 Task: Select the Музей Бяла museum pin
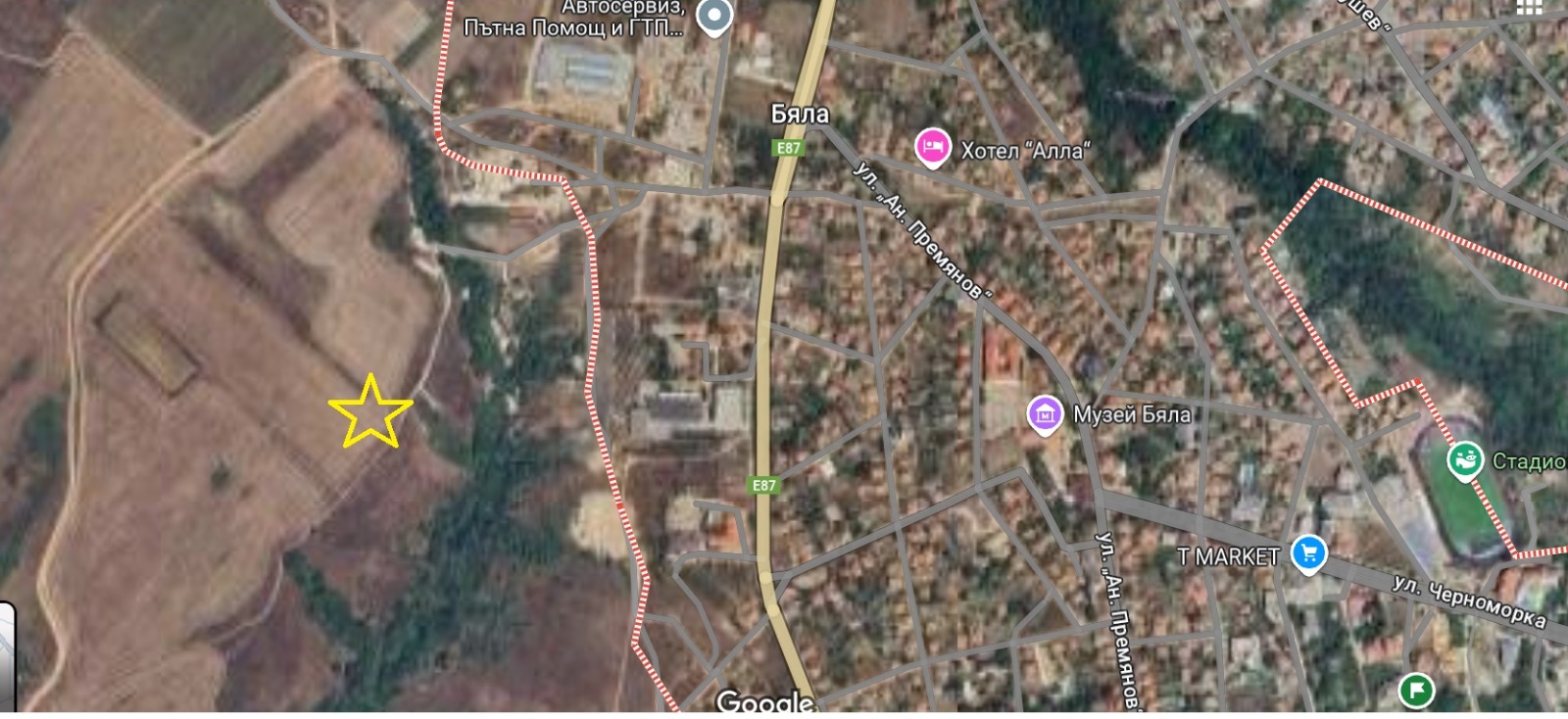click(1045, 413)
